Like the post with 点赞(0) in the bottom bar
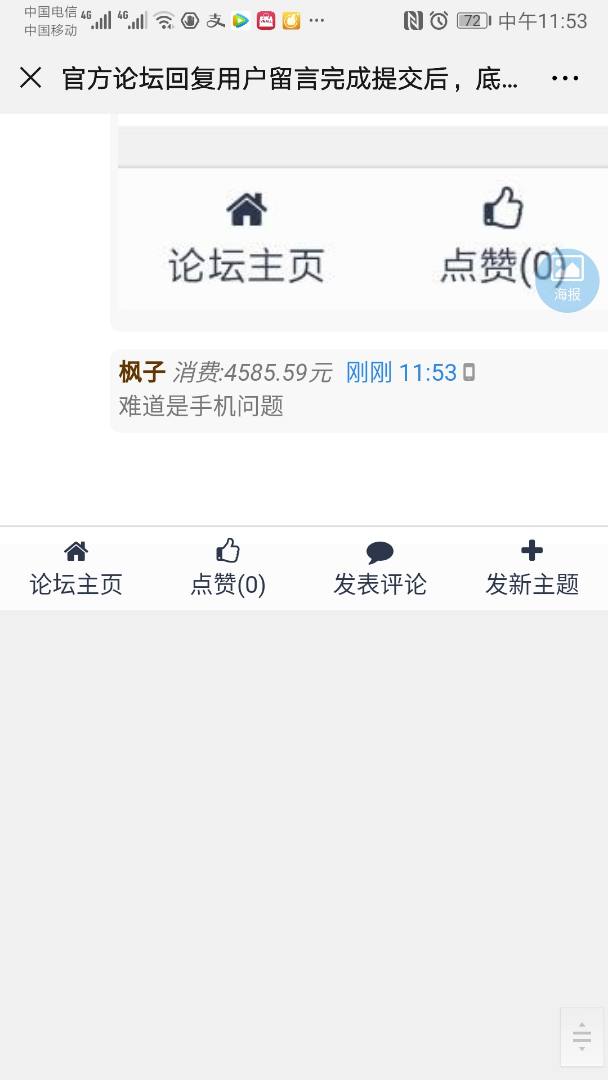This screenshot has width=608, height=1080. click(228, 568)
